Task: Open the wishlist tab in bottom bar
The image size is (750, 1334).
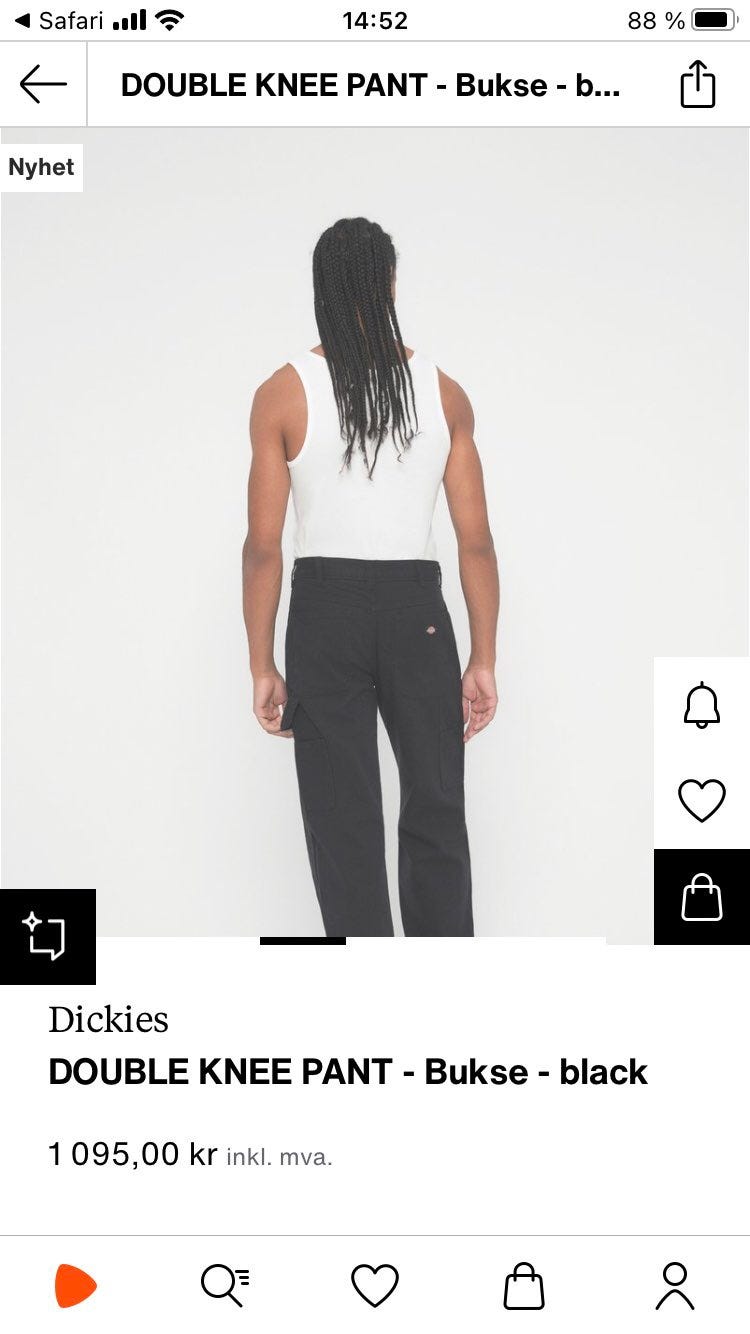Action: click(x=375, y=1285)
